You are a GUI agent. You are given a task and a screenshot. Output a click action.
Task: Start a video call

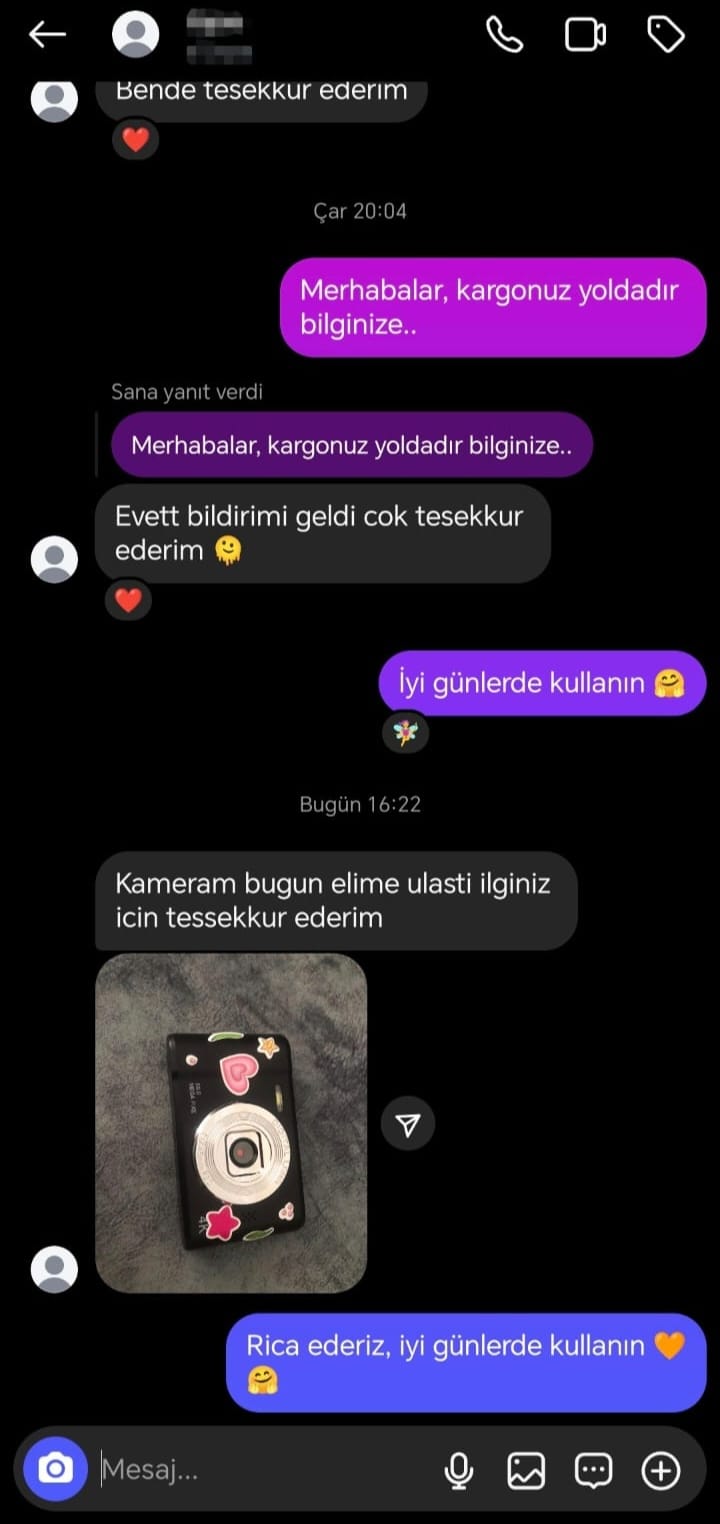pyautogui.click(x=585, y=35)
